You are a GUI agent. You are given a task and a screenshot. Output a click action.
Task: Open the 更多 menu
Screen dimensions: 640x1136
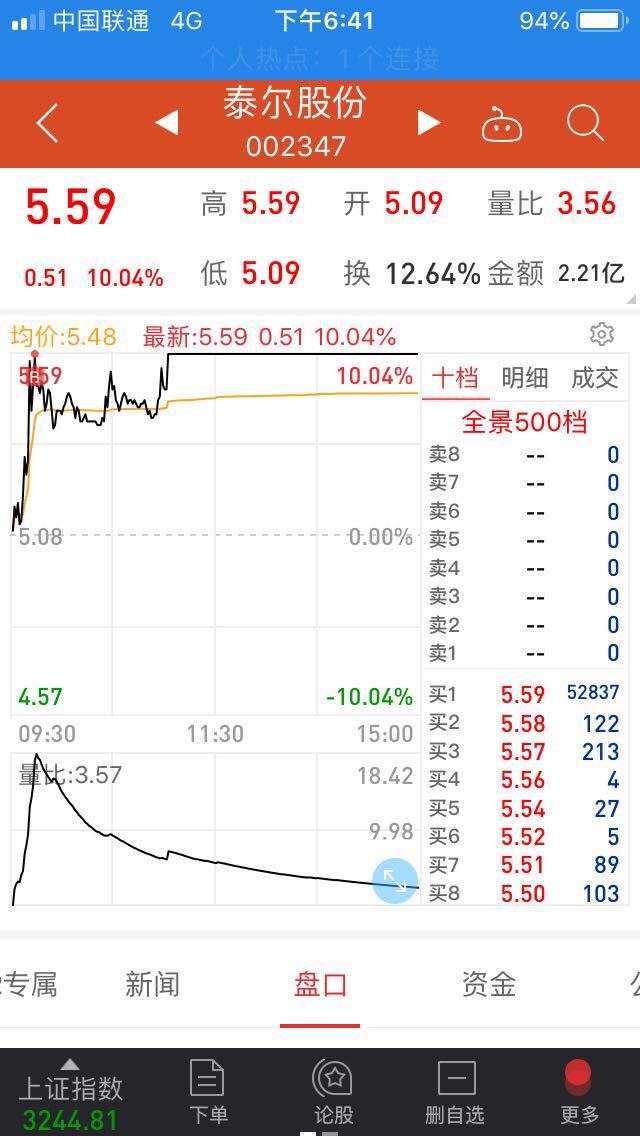pyautogui.click(x=579, y=1093)
